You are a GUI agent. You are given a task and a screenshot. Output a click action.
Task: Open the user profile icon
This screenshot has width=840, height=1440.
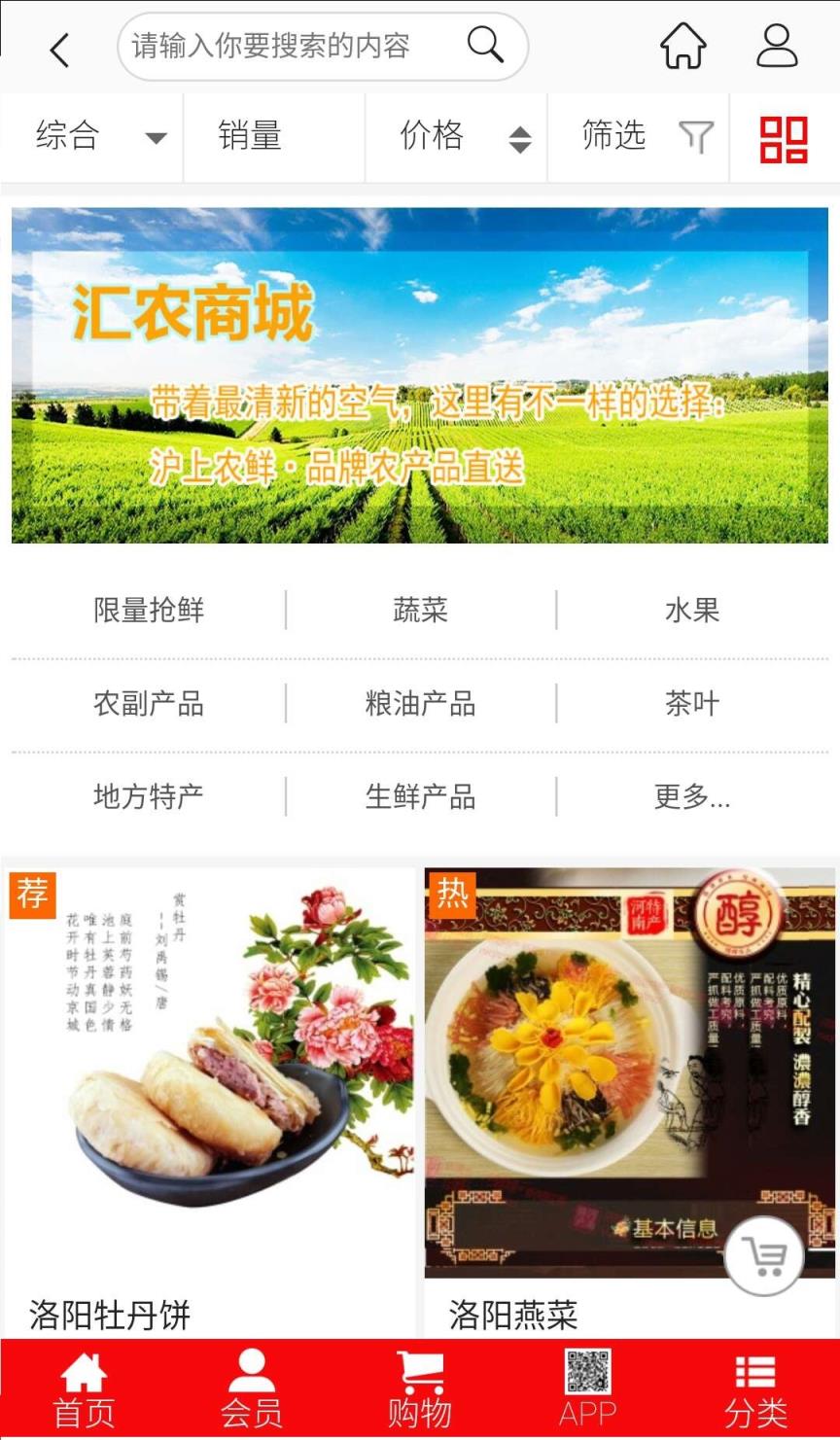775,45
